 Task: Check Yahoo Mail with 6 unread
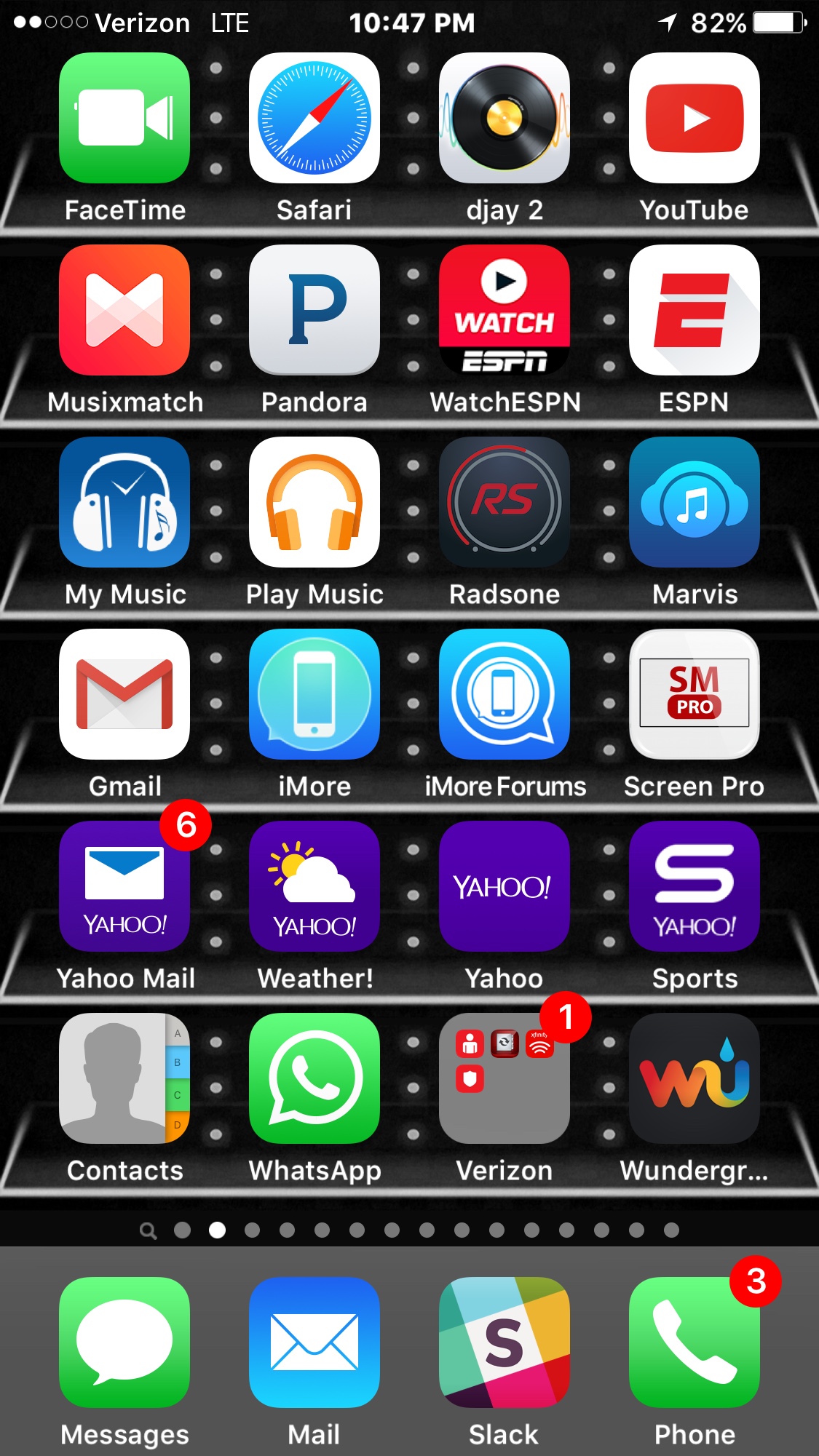pyautogui.click(x=124, y=886)
